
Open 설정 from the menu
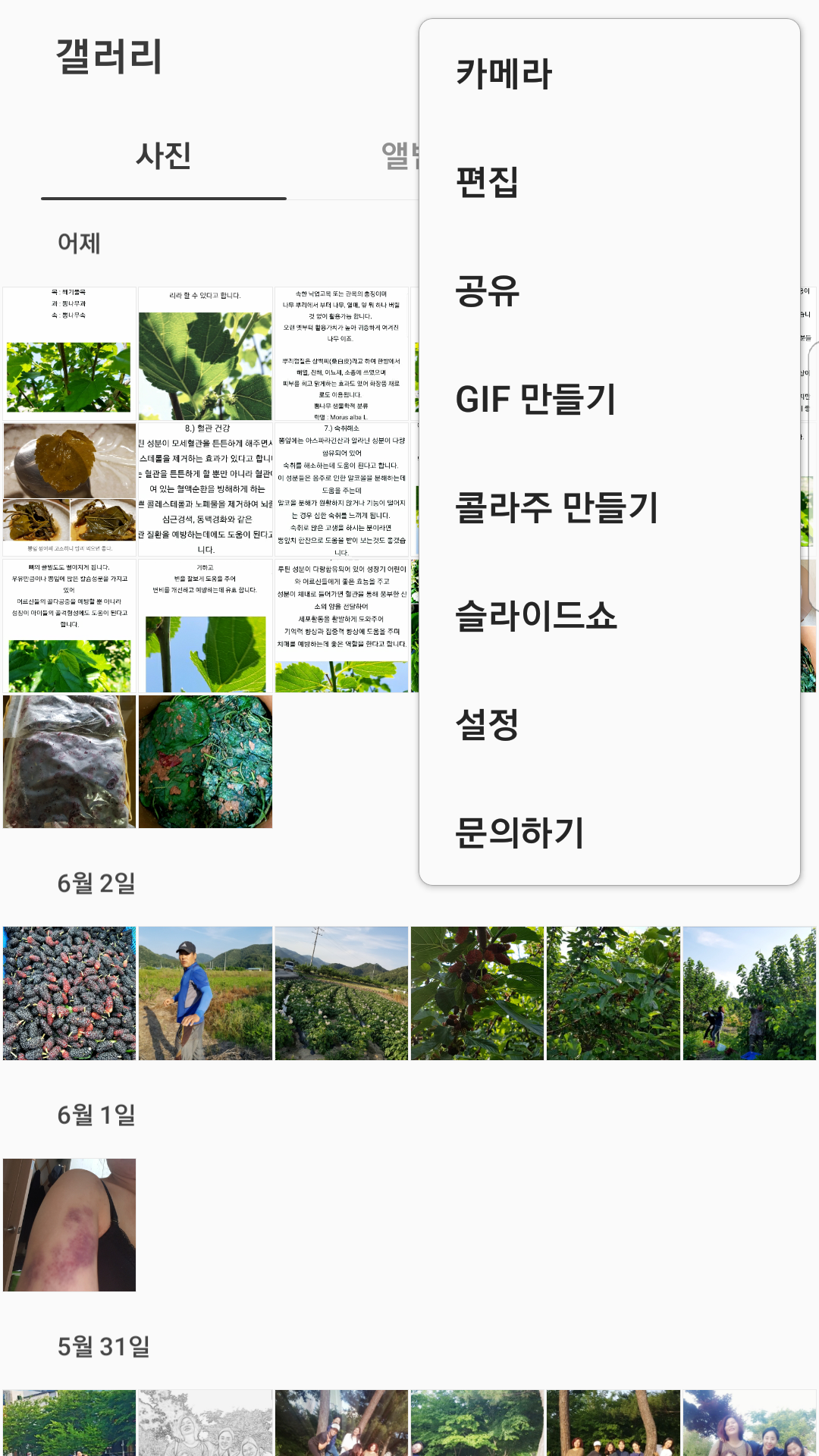(487, 725)
